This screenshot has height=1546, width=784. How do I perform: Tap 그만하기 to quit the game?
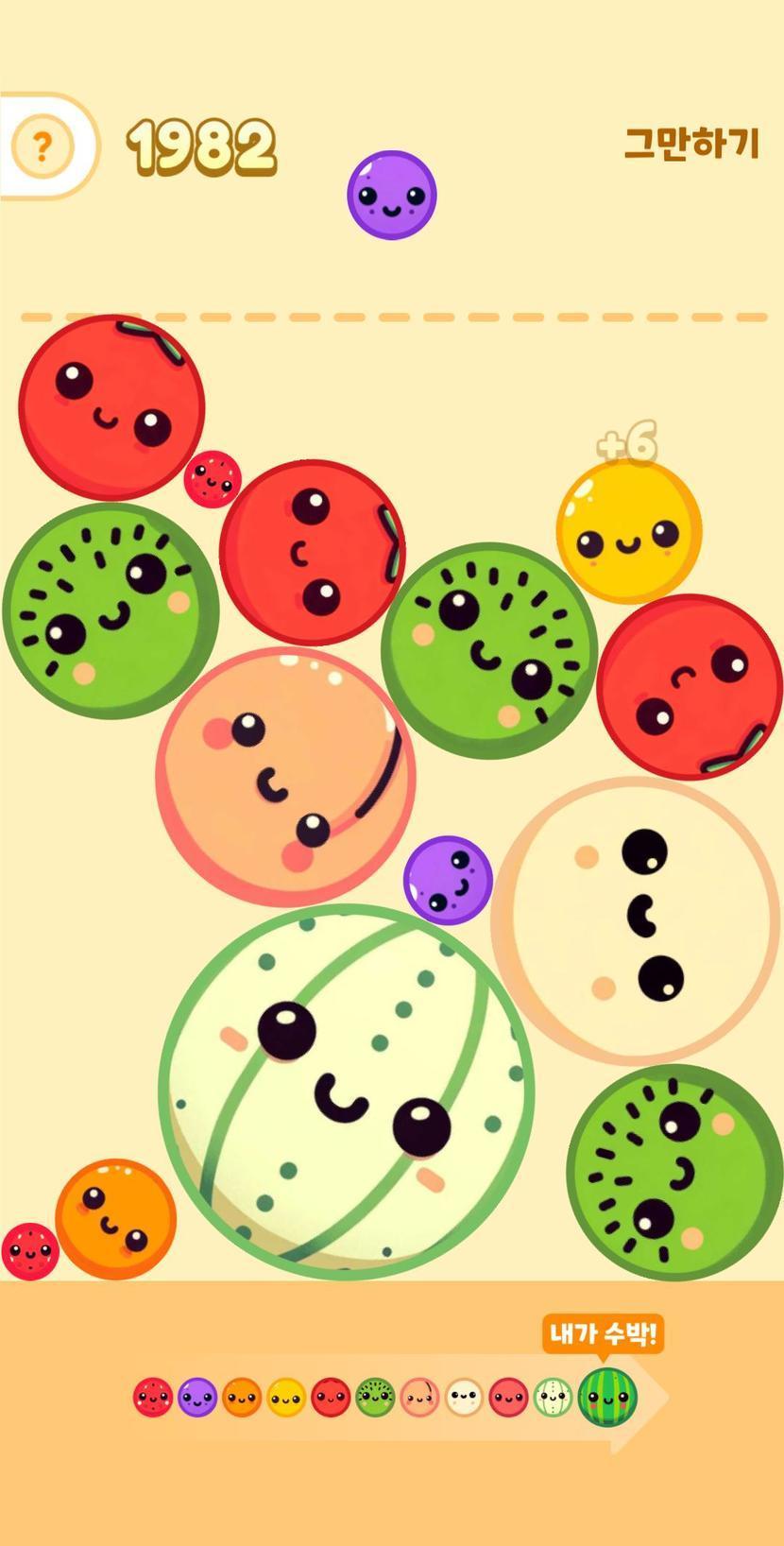[x=691, y=144]
